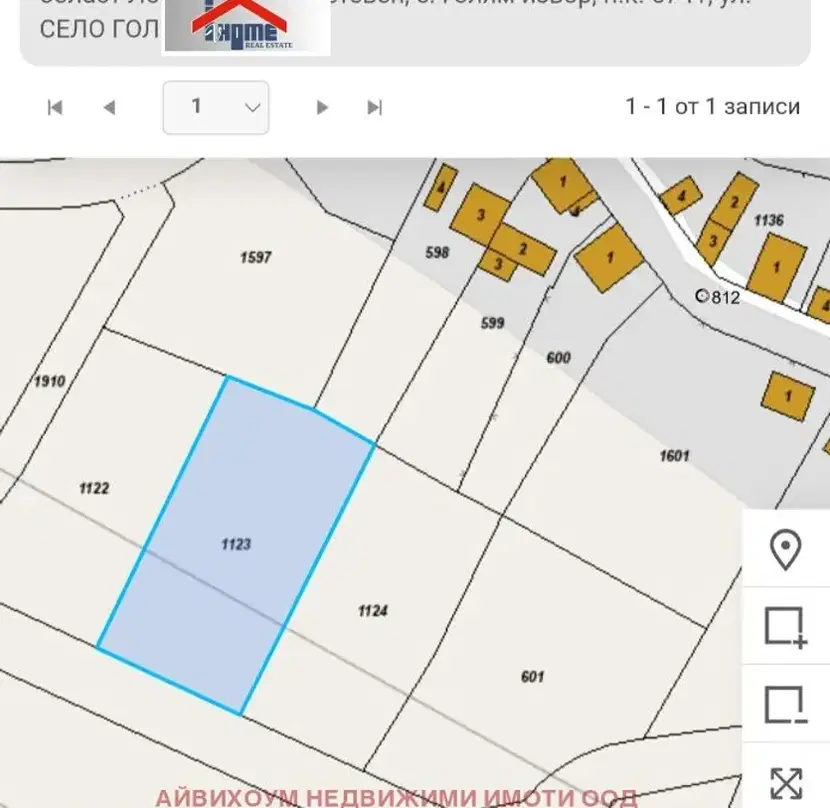Jump to the last page of records
830x808 pixels.
tap(374, 107)
